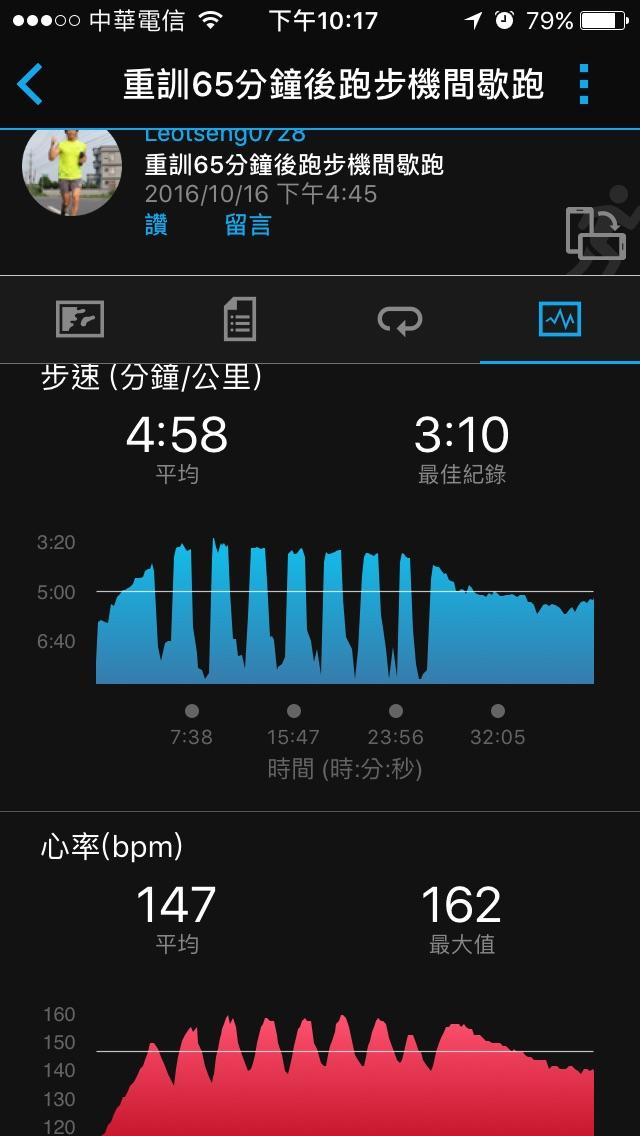Select the charts tab
This screenshot has height=1136, width=640.
click(x=559, y=320)
